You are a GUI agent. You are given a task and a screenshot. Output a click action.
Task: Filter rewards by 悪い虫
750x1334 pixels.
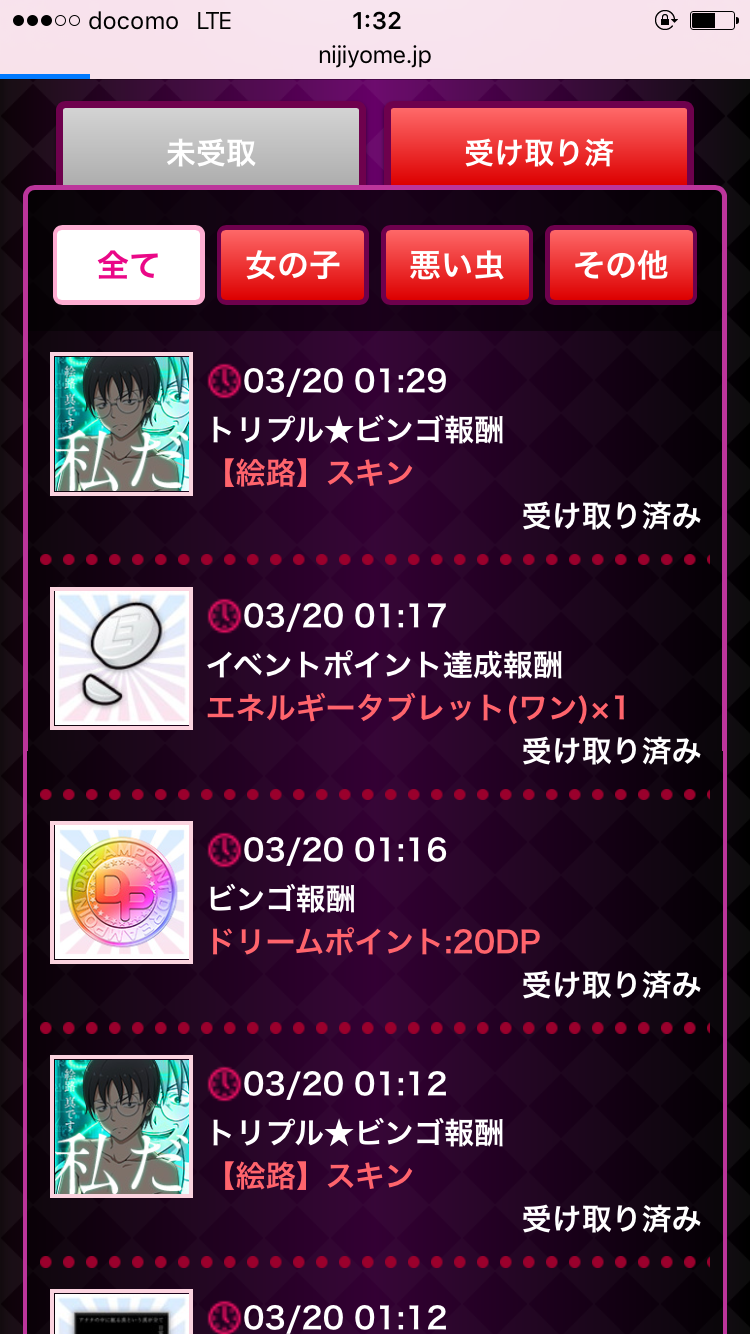(x=457, y=265)
